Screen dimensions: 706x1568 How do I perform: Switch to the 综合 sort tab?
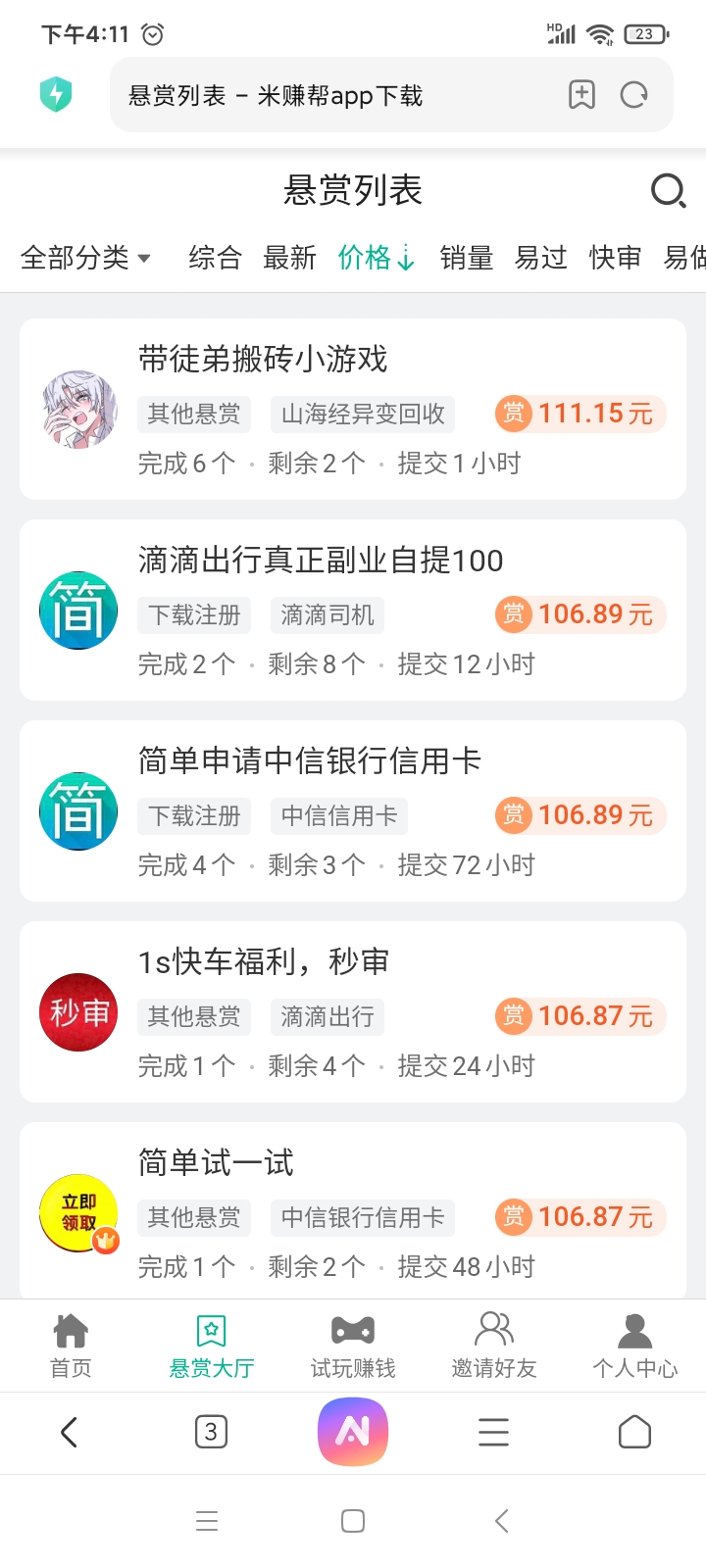pos(215,258)
